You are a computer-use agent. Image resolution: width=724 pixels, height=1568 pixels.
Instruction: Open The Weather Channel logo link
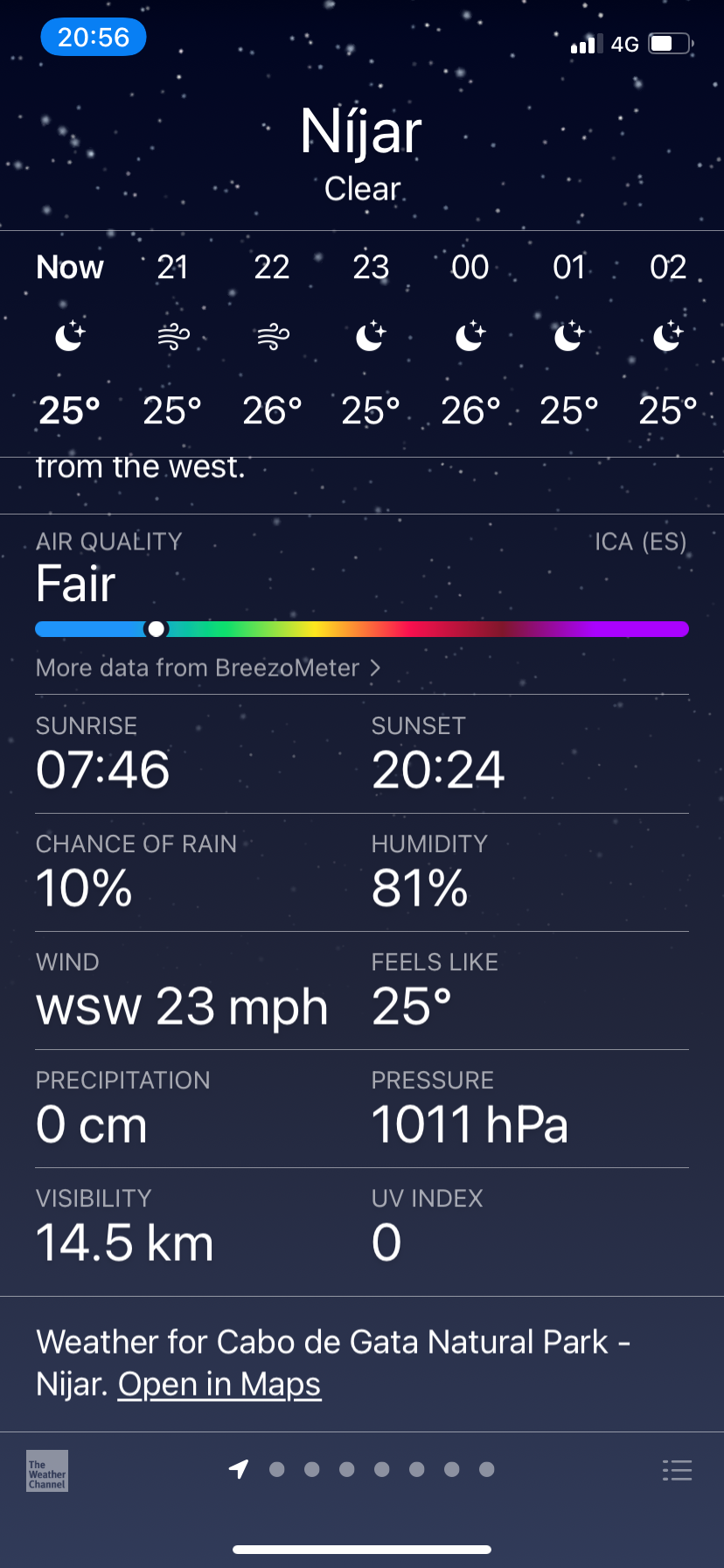click(47, 1470)
